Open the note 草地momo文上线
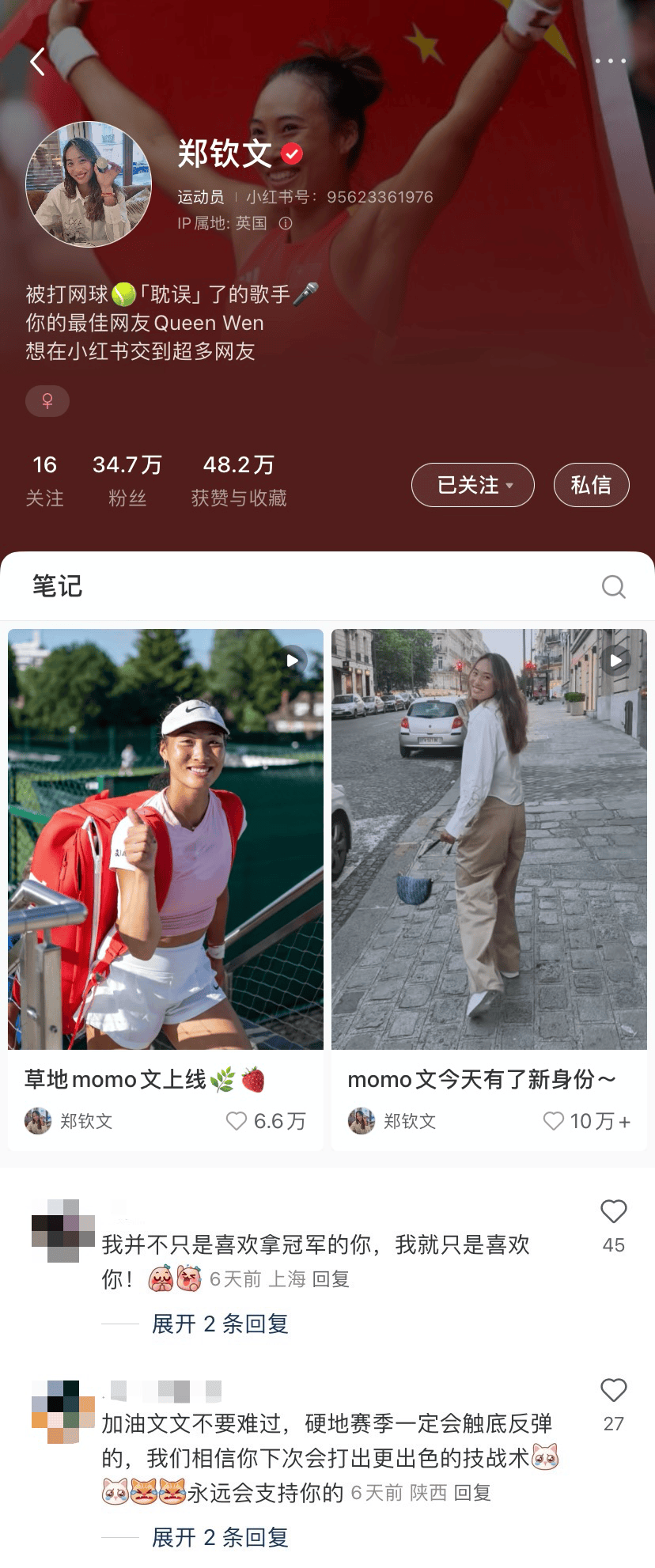 pos(165,839)
